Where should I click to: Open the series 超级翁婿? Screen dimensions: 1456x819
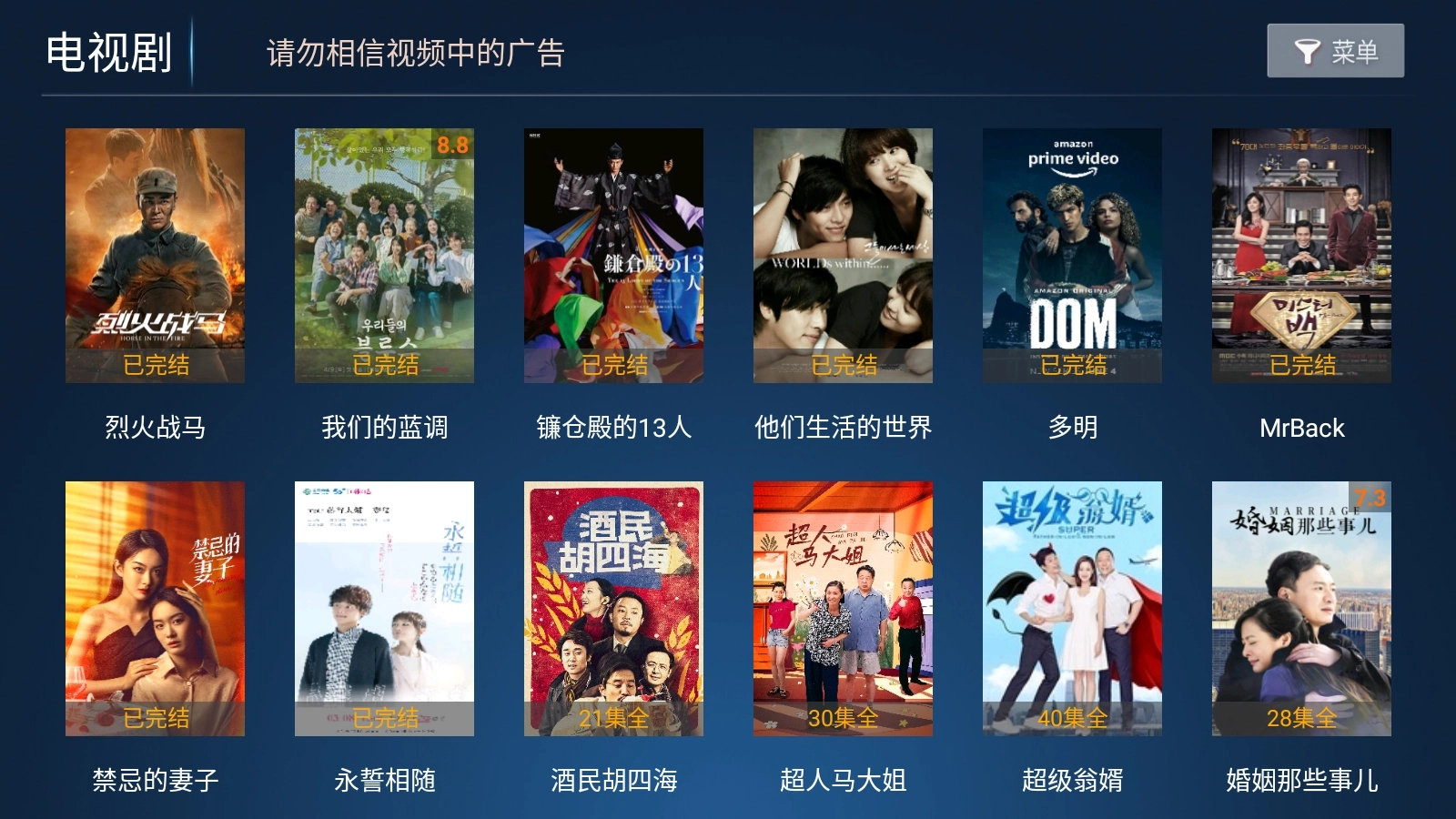(x=1072, y=609)
